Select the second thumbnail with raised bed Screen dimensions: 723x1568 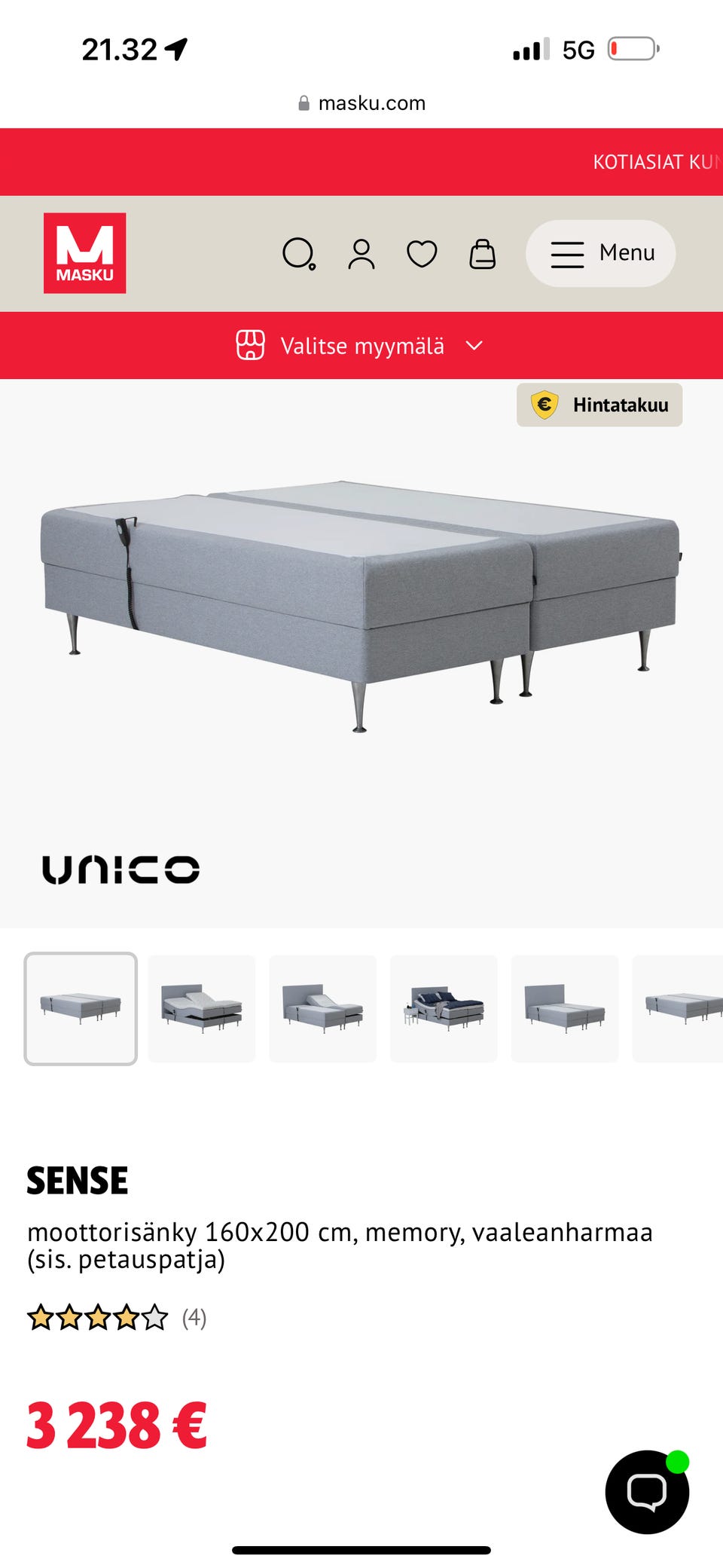pos(202,1008)
